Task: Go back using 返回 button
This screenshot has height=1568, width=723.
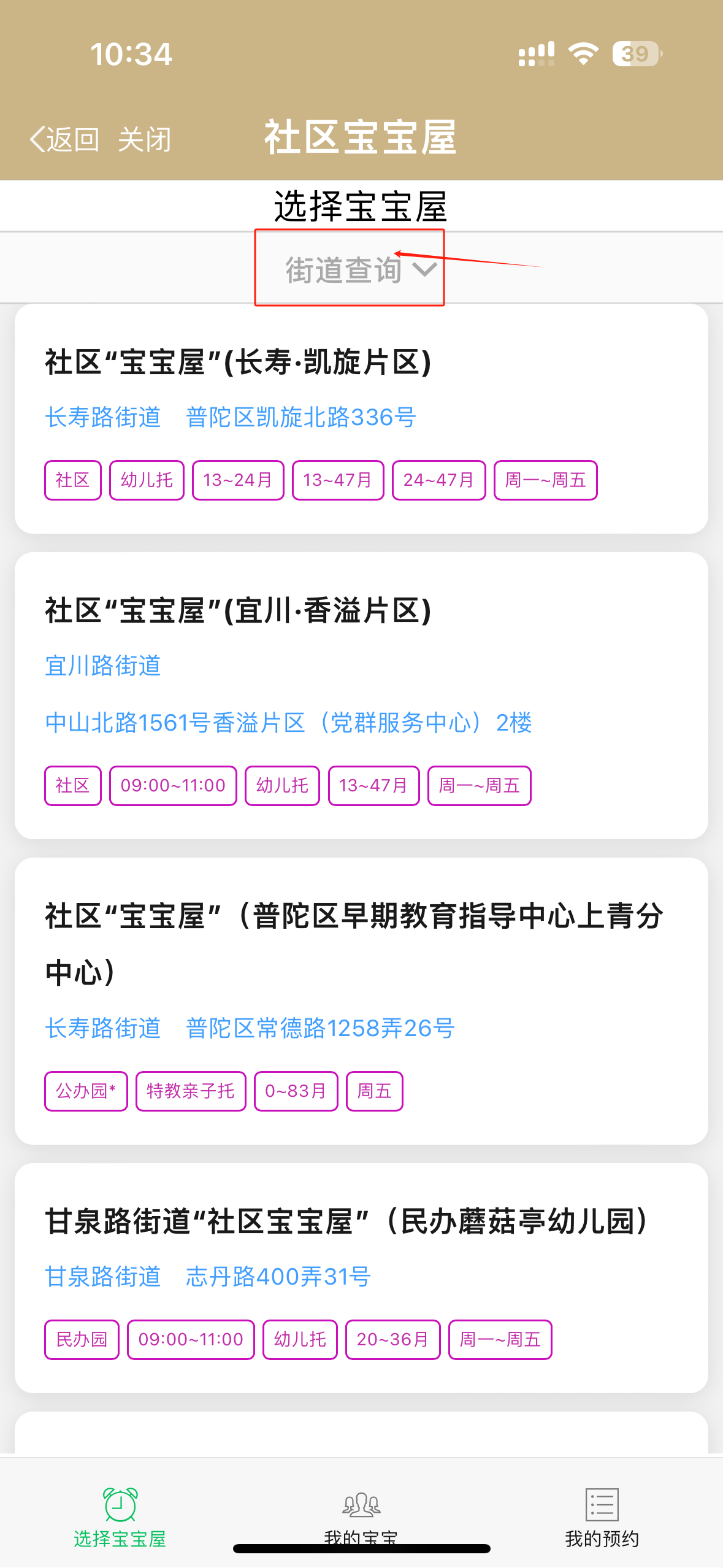Action: tap(65, 139)
